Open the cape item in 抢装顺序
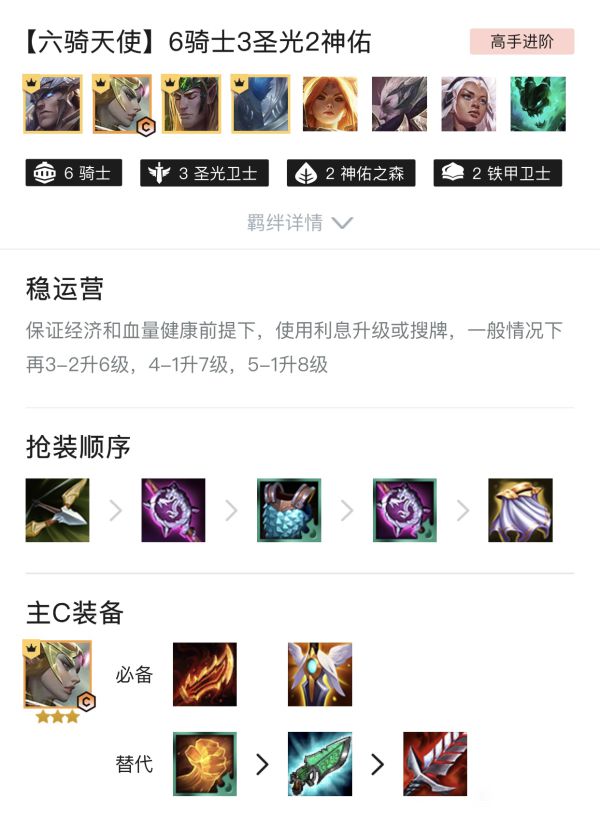This screenshot has height=813, width=600. pyautogui.click(x=521, y=510)
